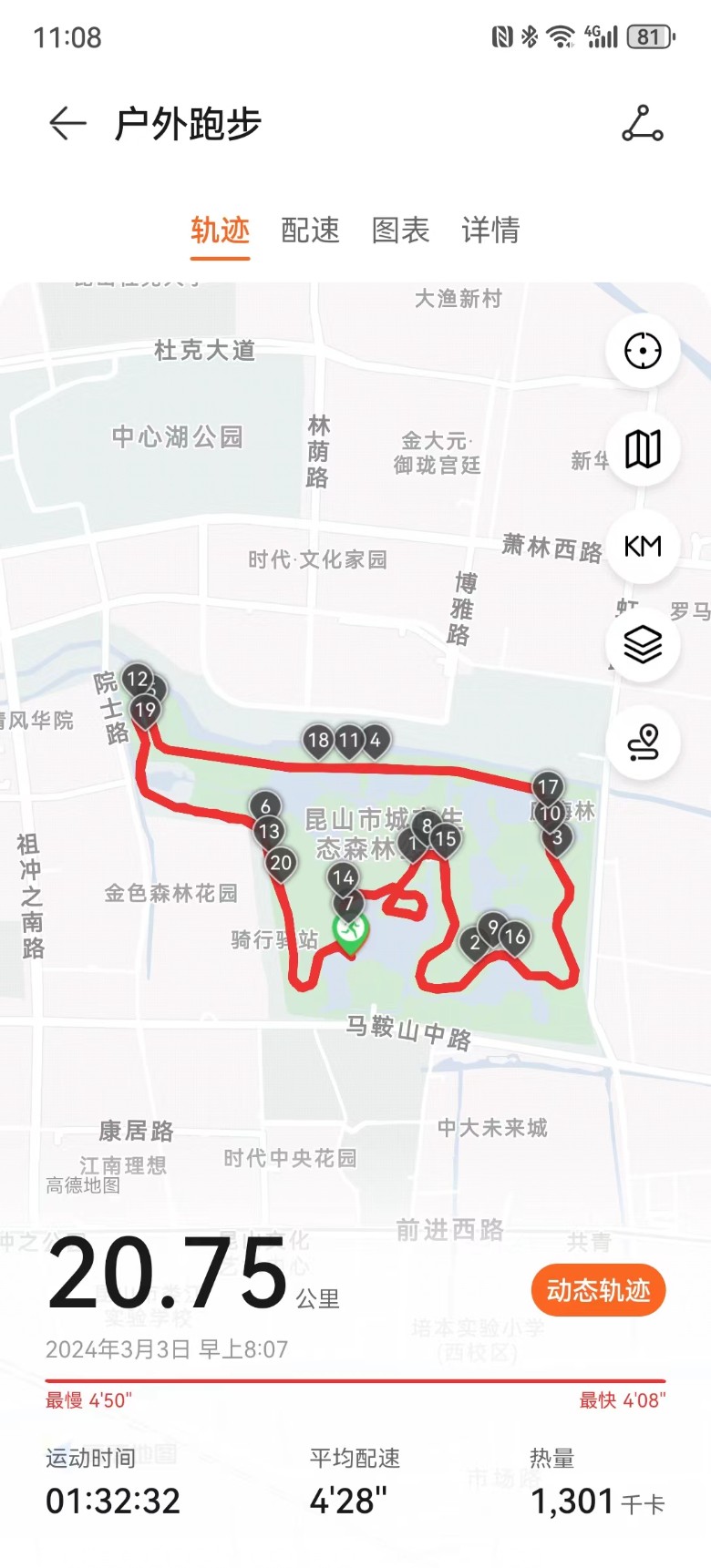The image size is (711, 1568).
Task: Open the route share icon in header
Action: [x=643, y=123]
